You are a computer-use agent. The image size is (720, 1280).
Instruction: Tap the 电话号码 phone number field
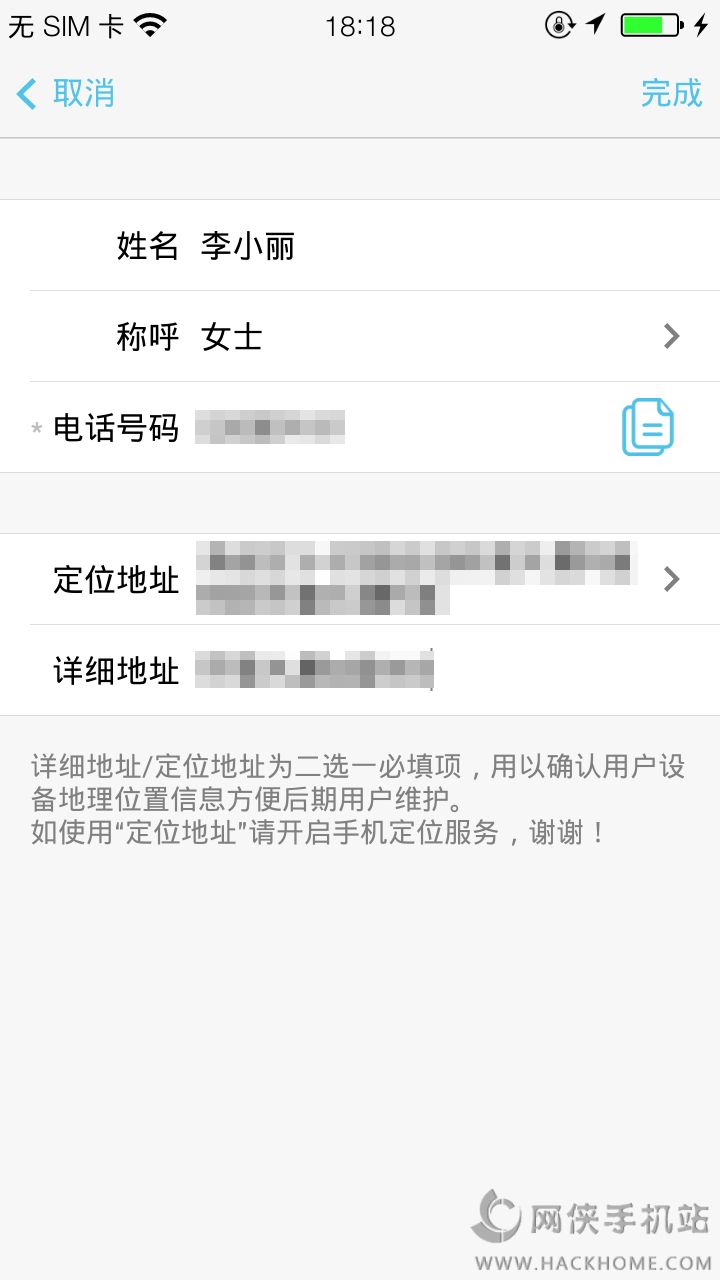[x=400, y=427]
